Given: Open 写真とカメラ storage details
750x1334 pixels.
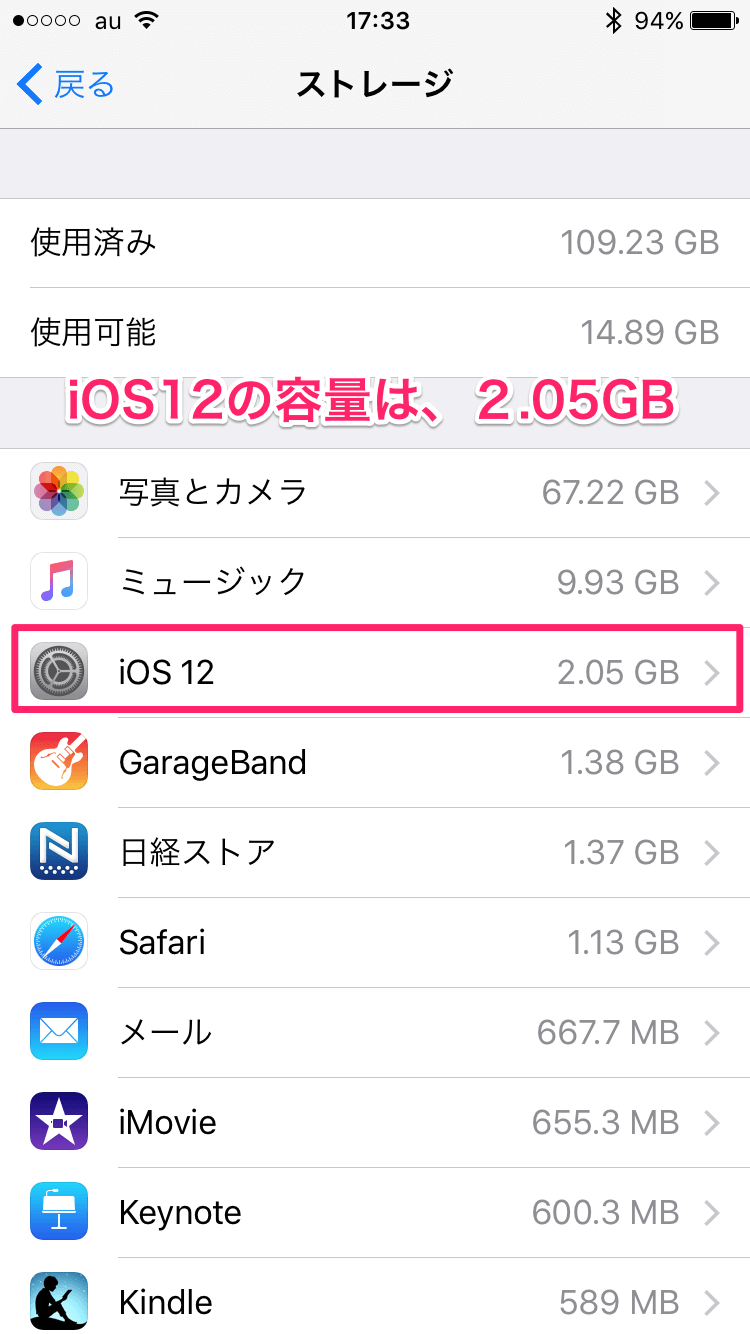Looking at the screenshot, I should (x=375, y=492).
